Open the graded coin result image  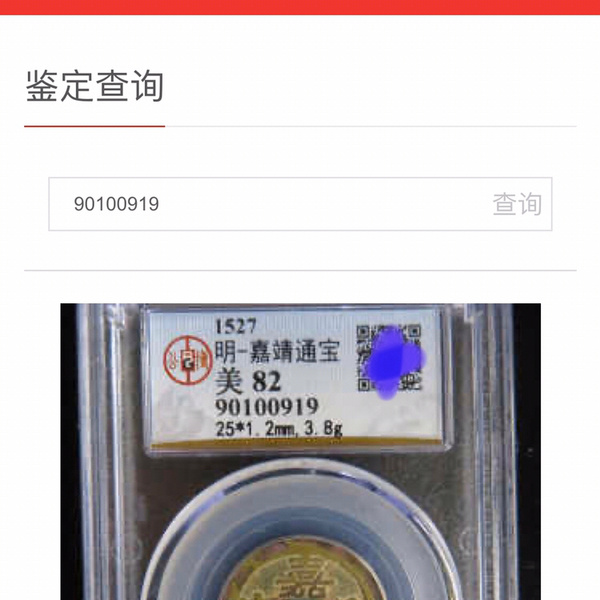tap(300, 451)
